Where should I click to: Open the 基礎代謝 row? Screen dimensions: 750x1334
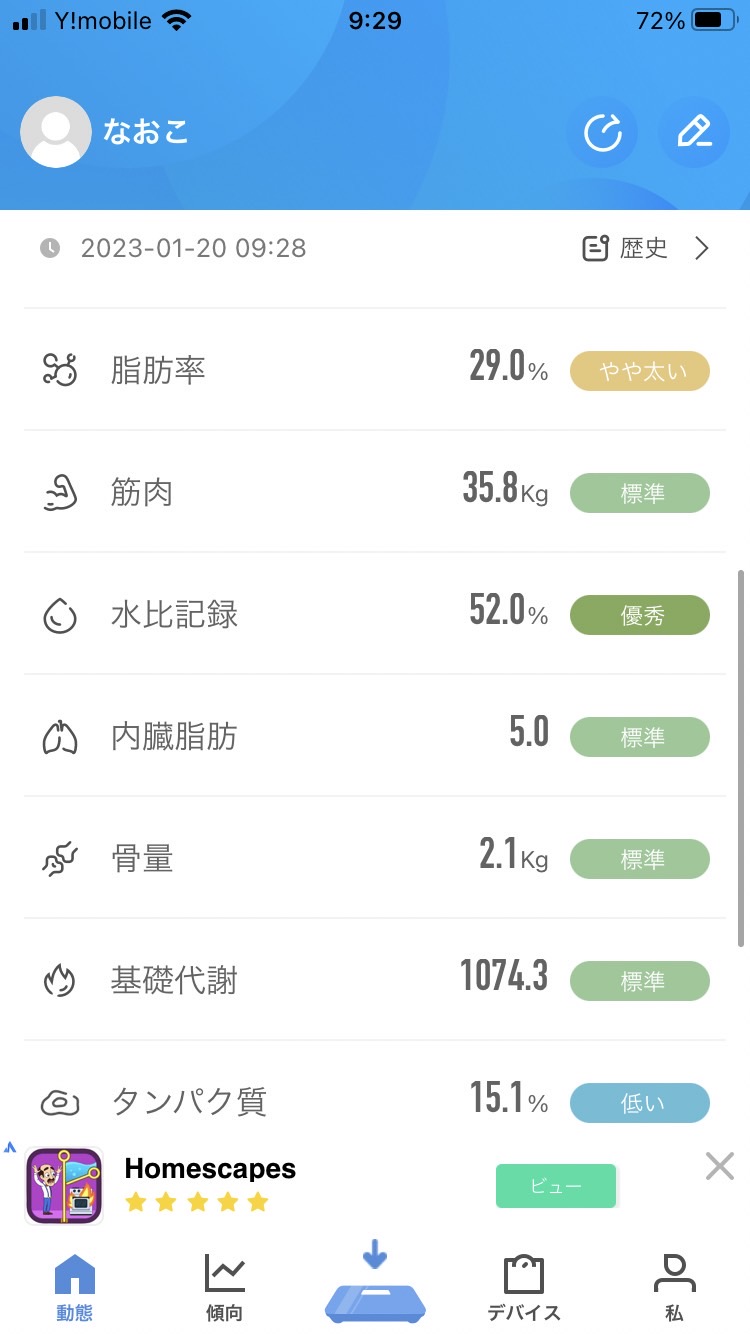pyautogui.click(x=375, y=980)
